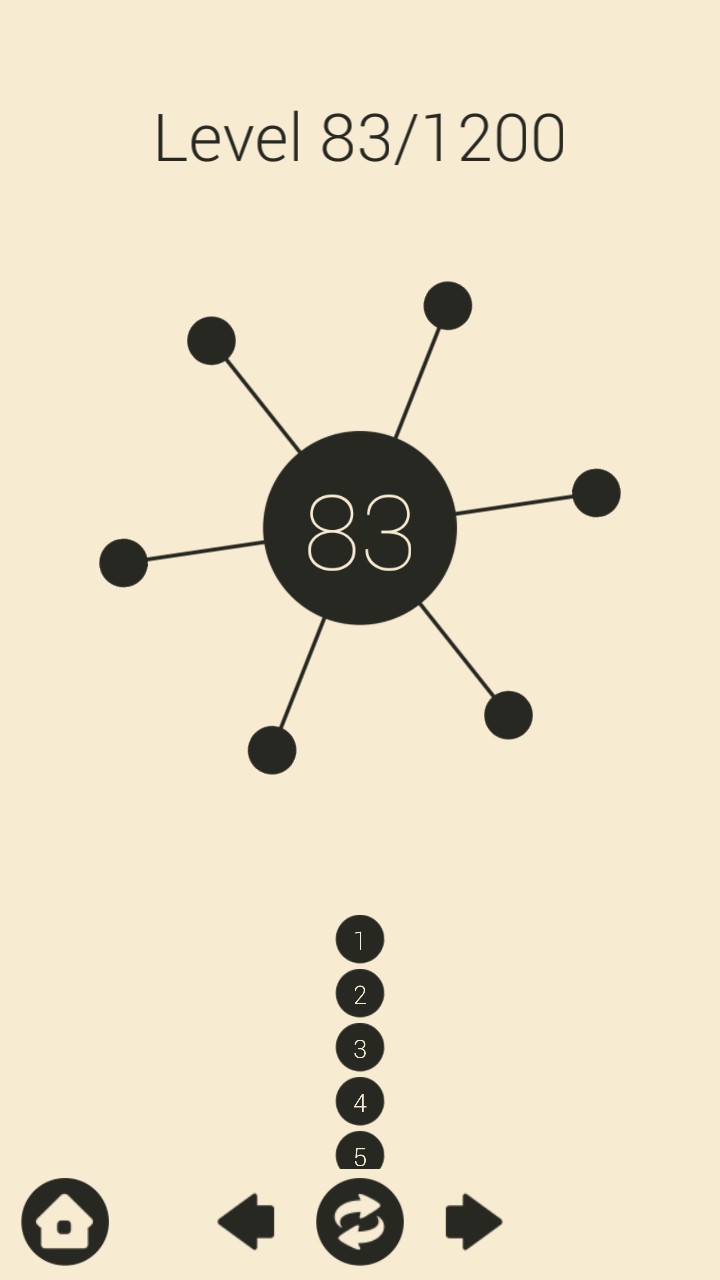Go to the previous level

pos(246,1221)
